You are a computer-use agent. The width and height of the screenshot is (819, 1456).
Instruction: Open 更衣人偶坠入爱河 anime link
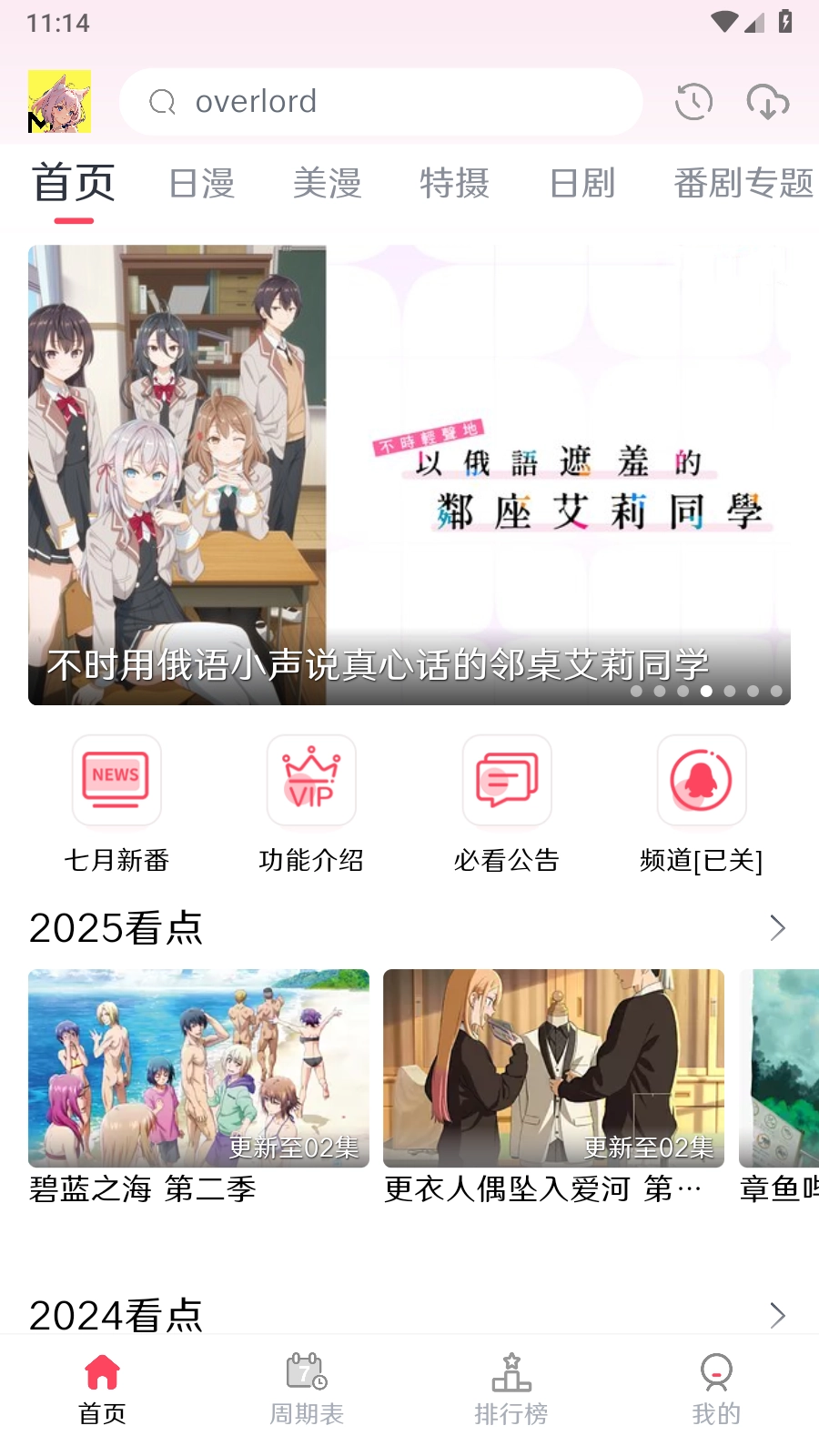(x=554, y=1069)
